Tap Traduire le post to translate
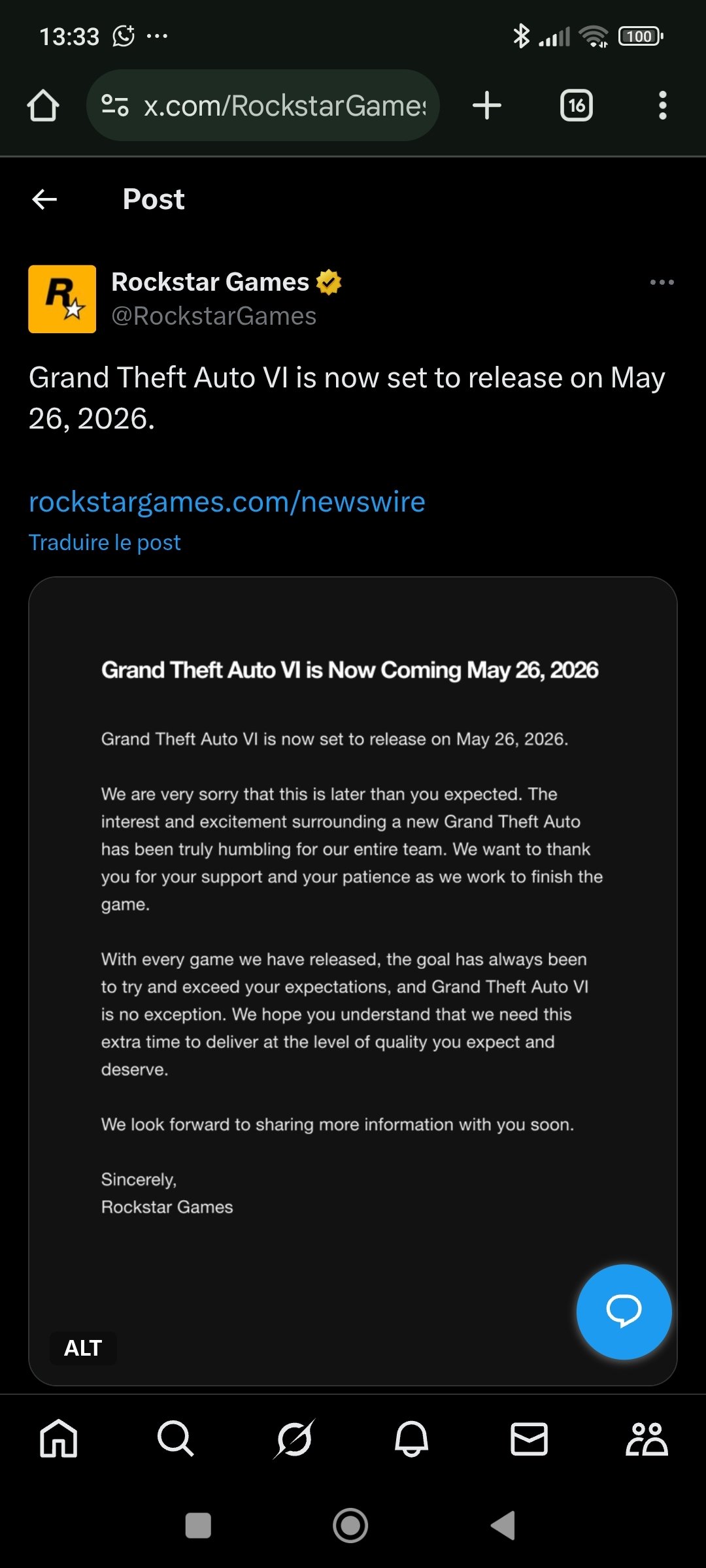Screen dimensions: 706x1568 105,542
